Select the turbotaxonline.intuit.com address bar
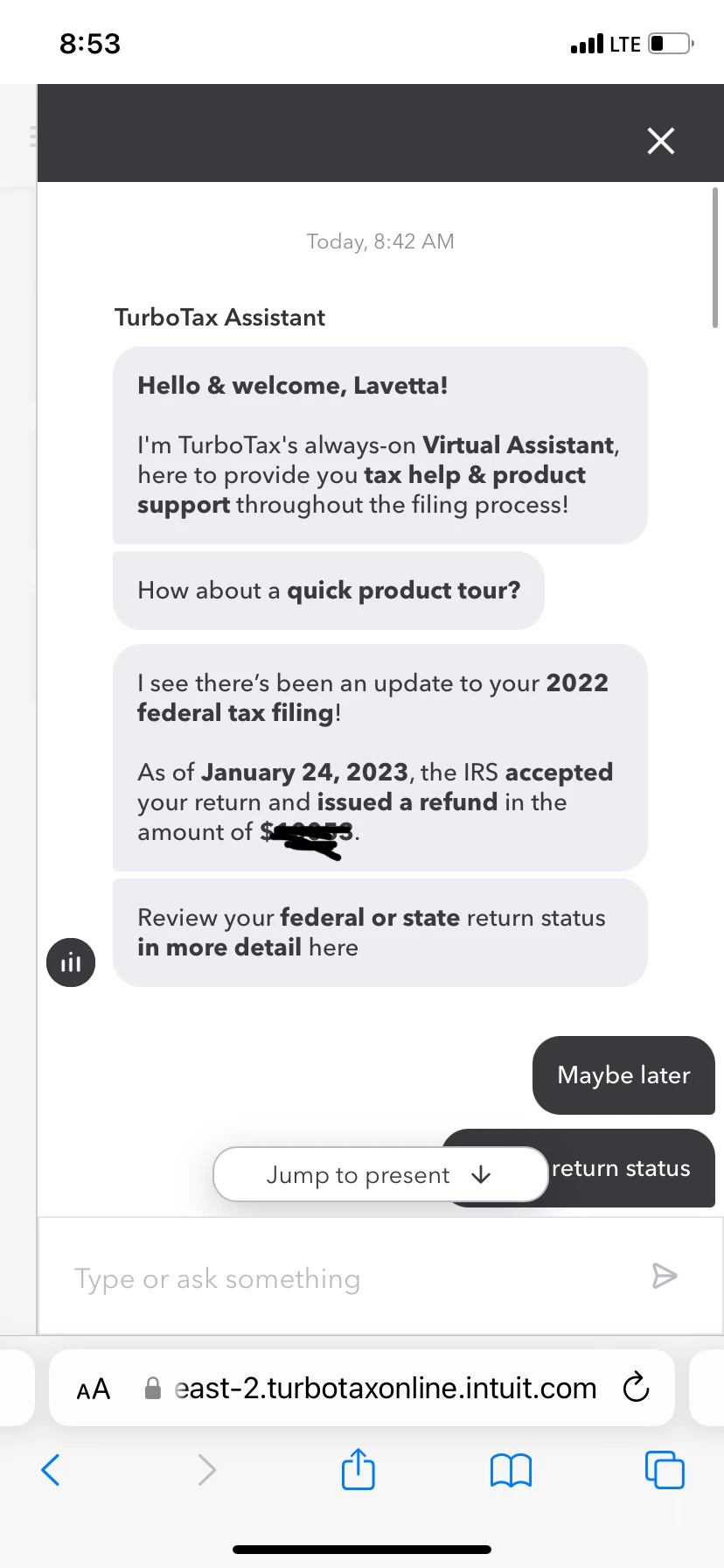724x1568 pixels. (385, 1389)
